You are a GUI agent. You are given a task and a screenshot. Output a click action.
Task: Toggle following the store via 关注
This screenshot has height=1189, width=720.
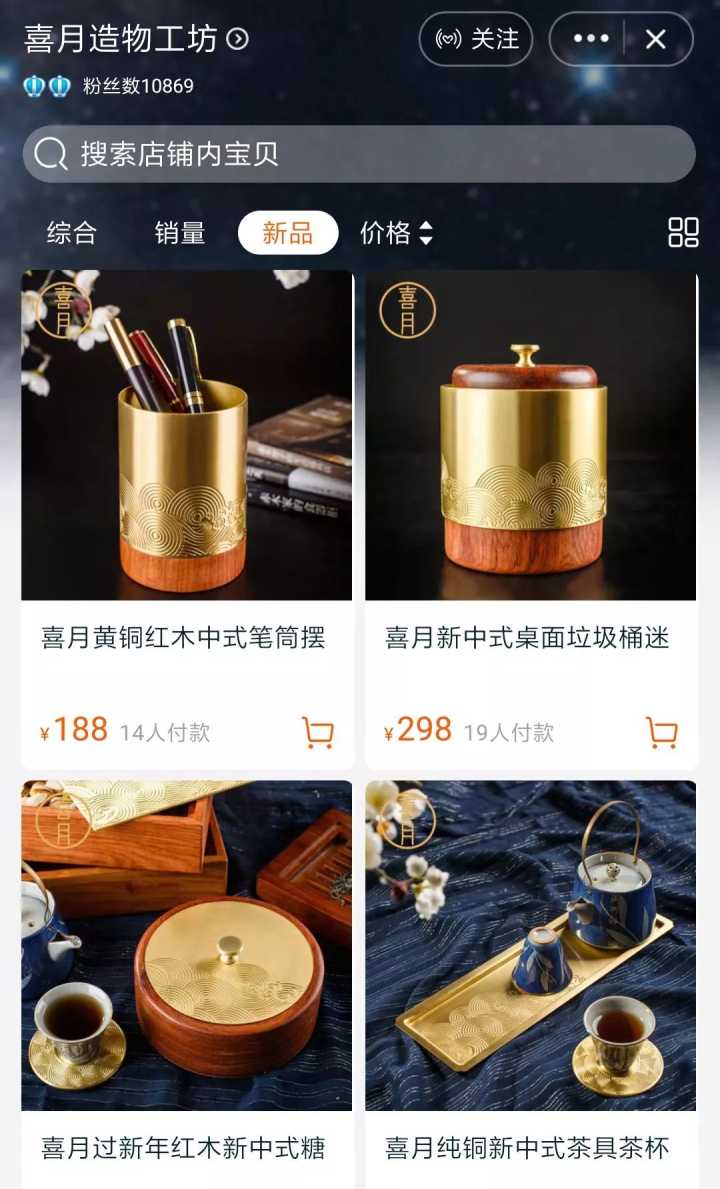[x=477, y=40]
